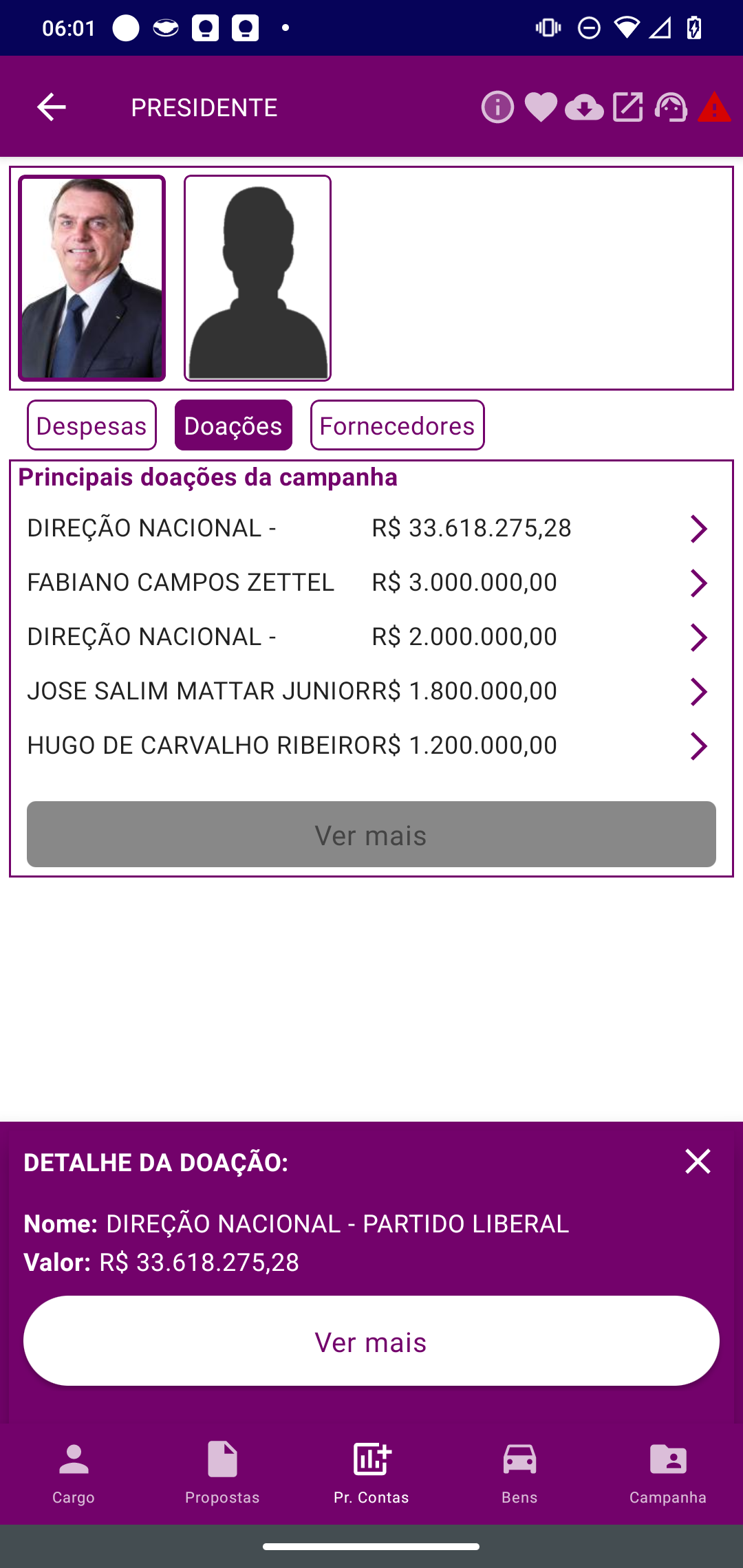The image size is (743, 1568).
Task: Download candidate data via the cloud icon
Action: pos(584,107)
